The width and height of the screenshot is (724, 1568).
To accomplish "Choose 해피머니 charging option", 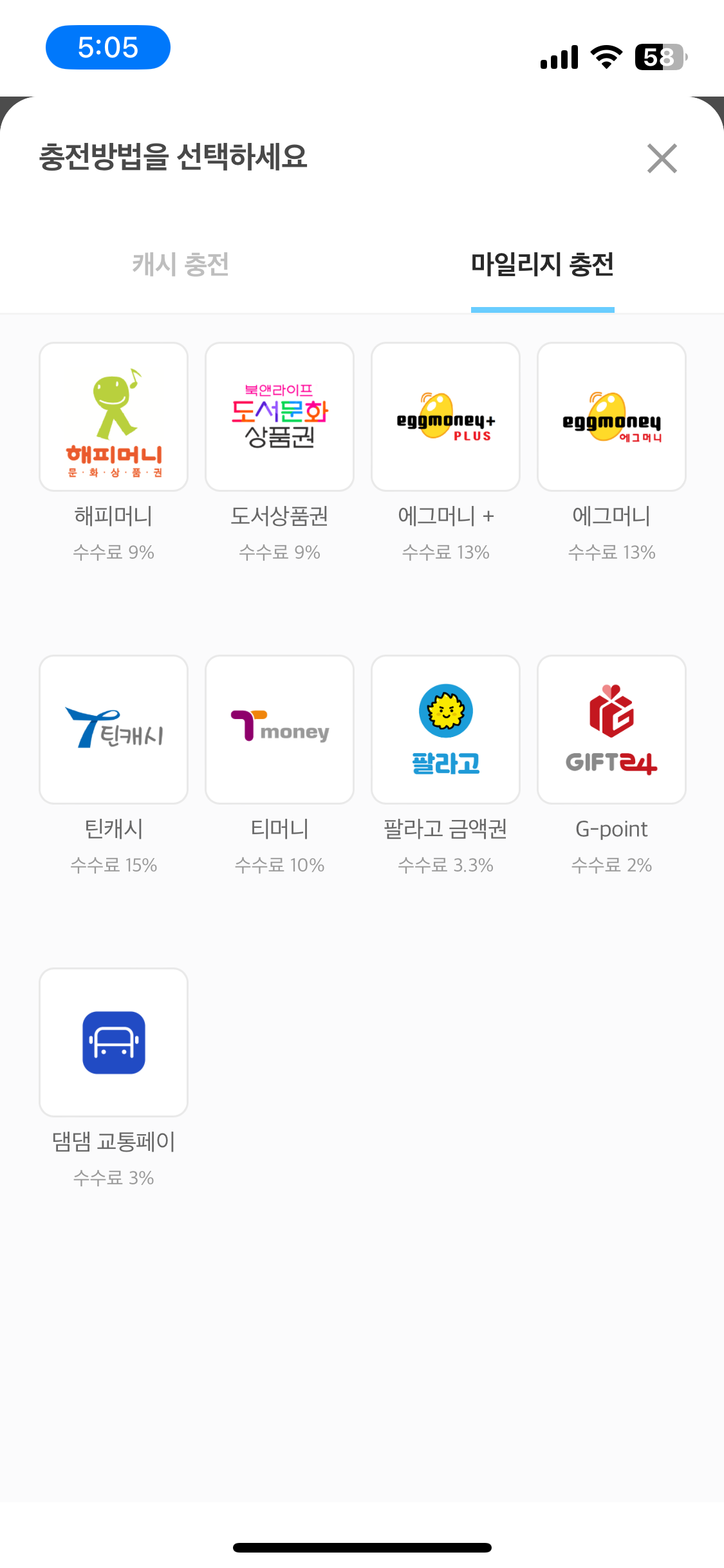I will coord(114,417).
